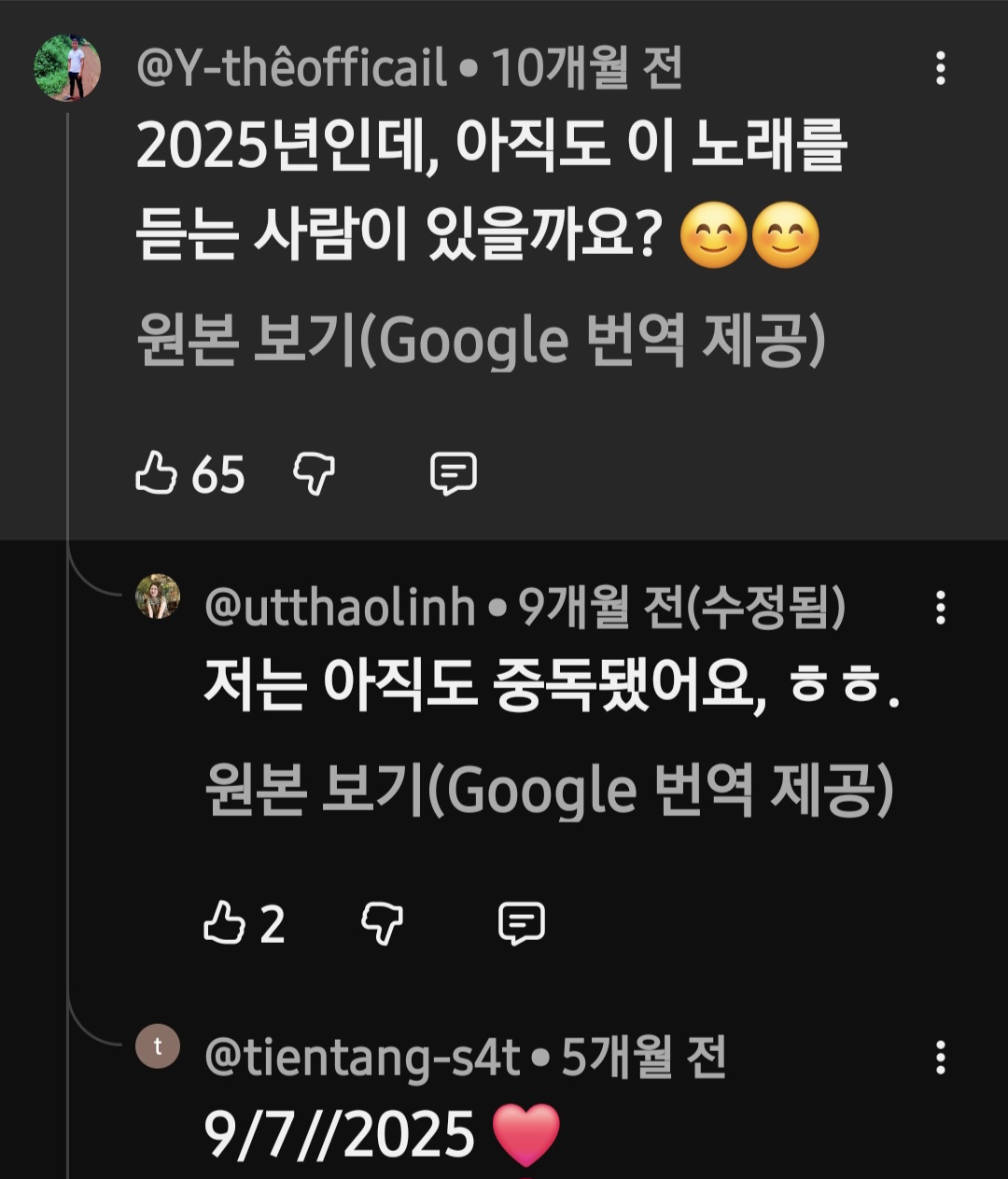
Task: Open overflow menu on @utthaolinh's reply
Action: tap(940, 608)
